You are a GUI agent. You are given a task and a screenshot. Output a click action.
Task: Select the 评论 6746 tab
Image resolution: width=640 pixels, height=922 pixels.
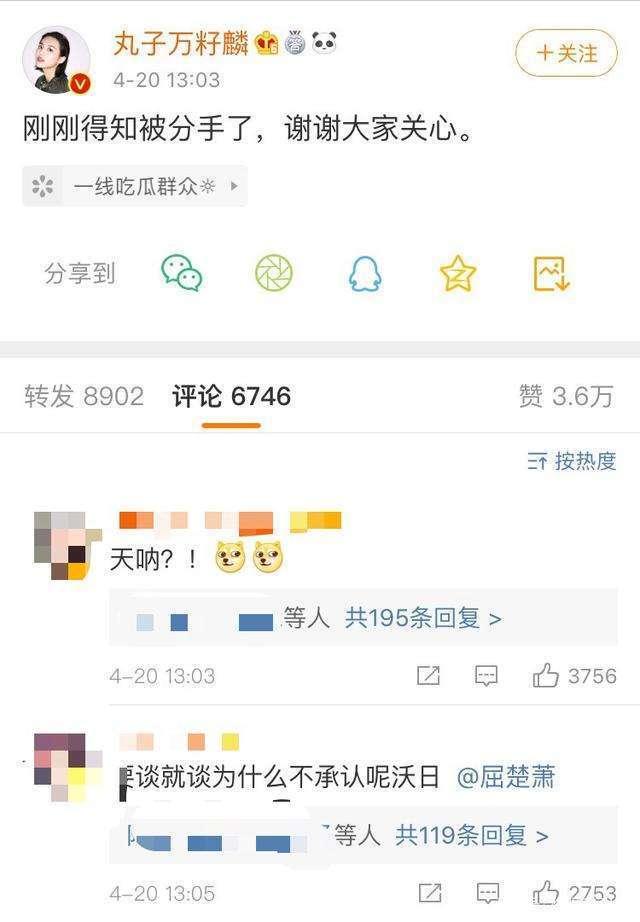pyautogui.click(x=231, y=397)
